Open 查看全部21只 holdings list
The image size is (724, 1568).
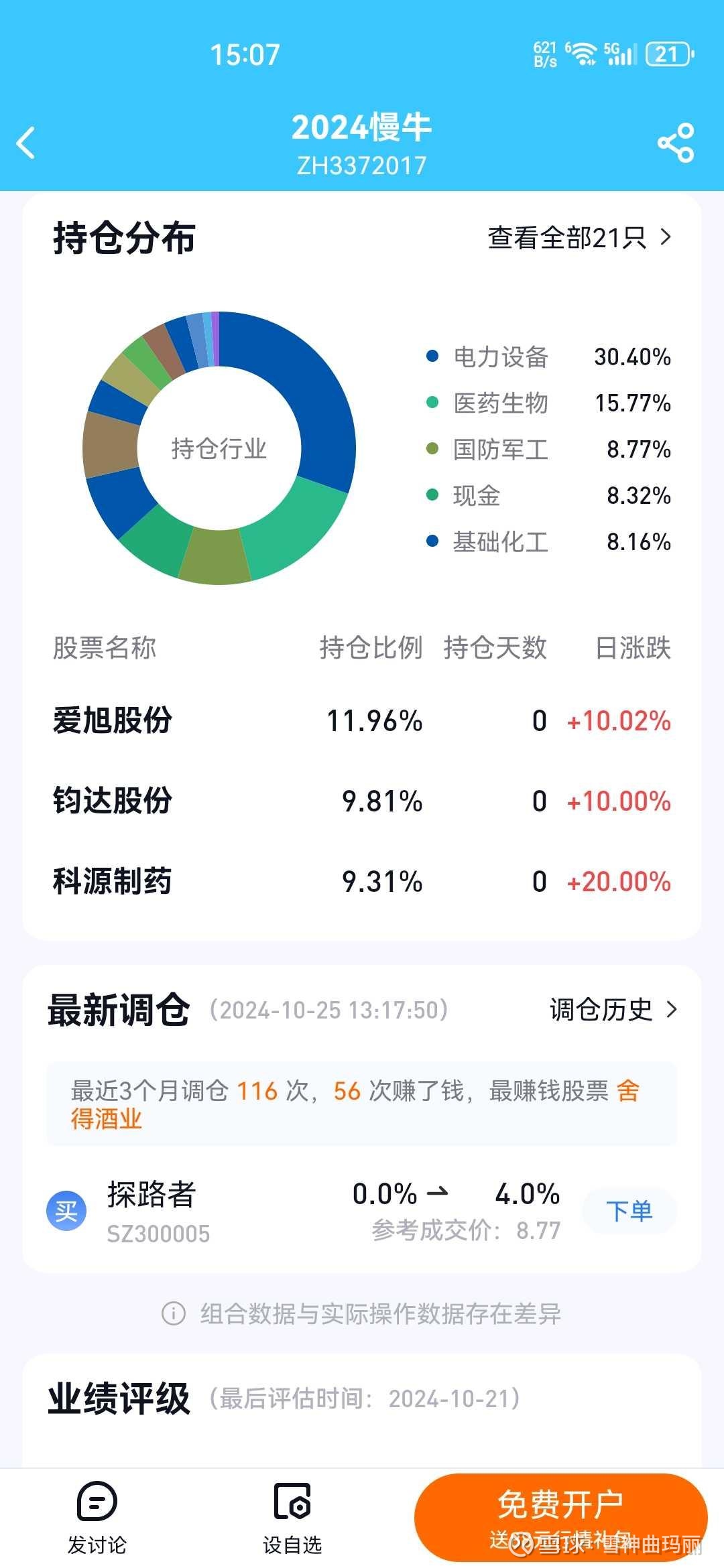579,237
